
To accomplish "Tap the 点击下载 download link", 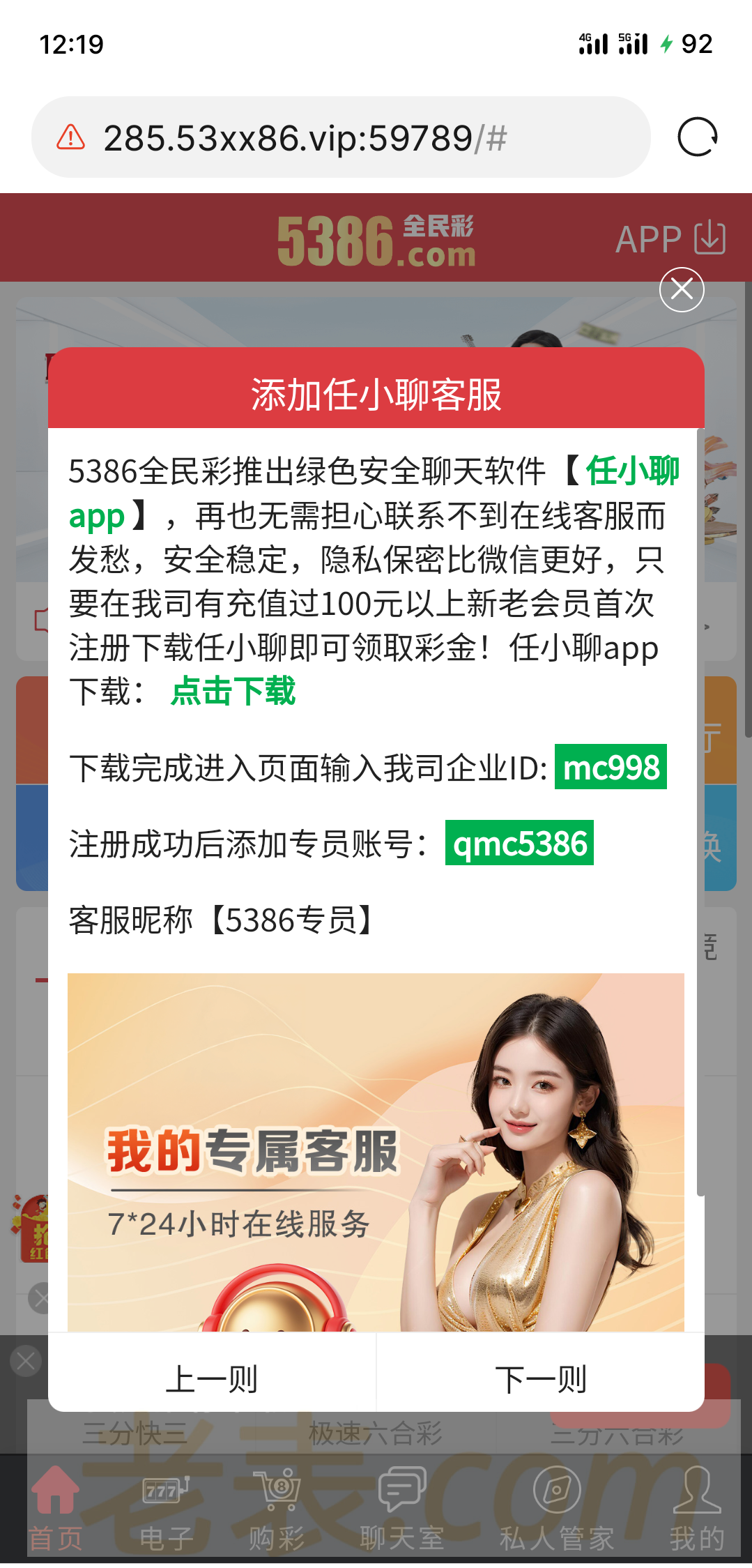I will (x=233, y=691).
